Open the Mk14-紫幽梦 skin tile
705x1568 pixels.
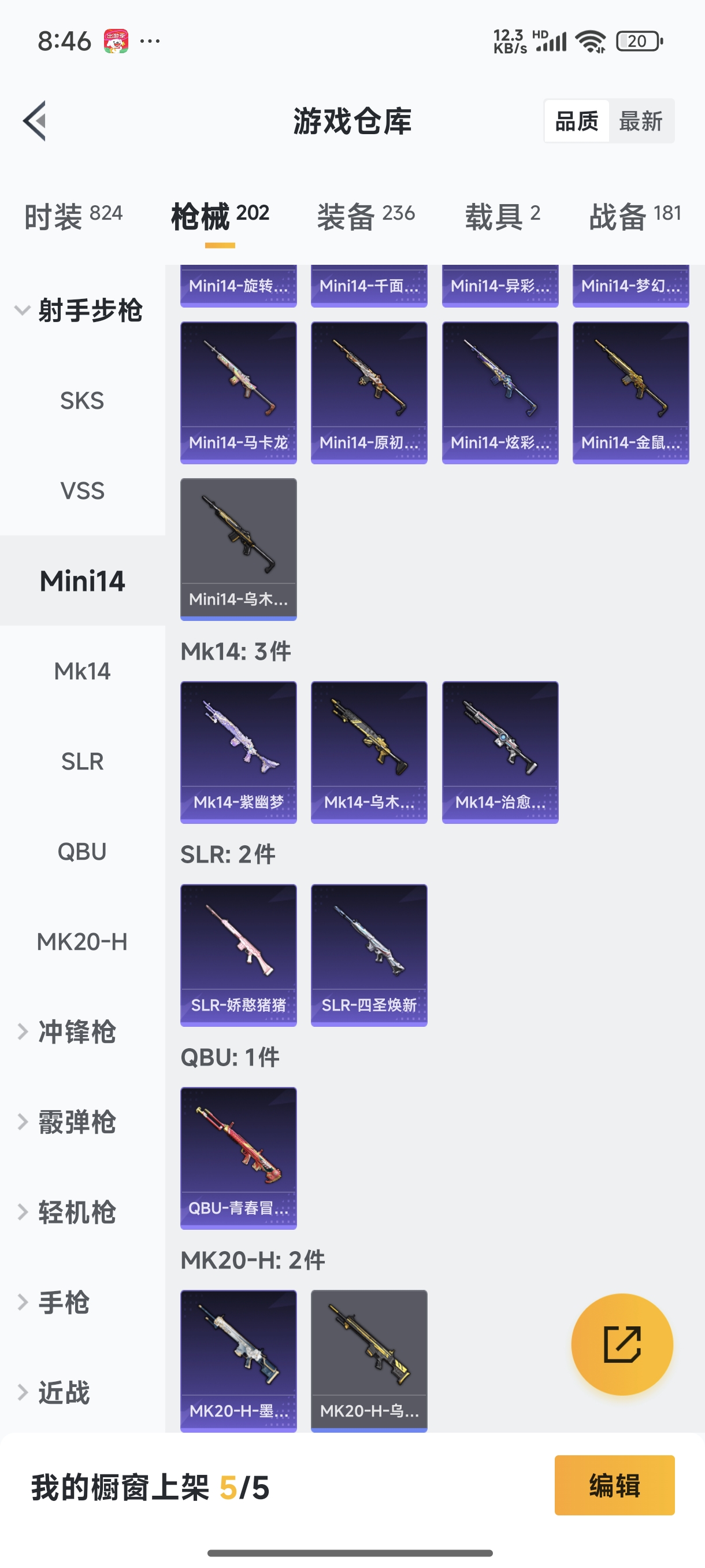239,752
